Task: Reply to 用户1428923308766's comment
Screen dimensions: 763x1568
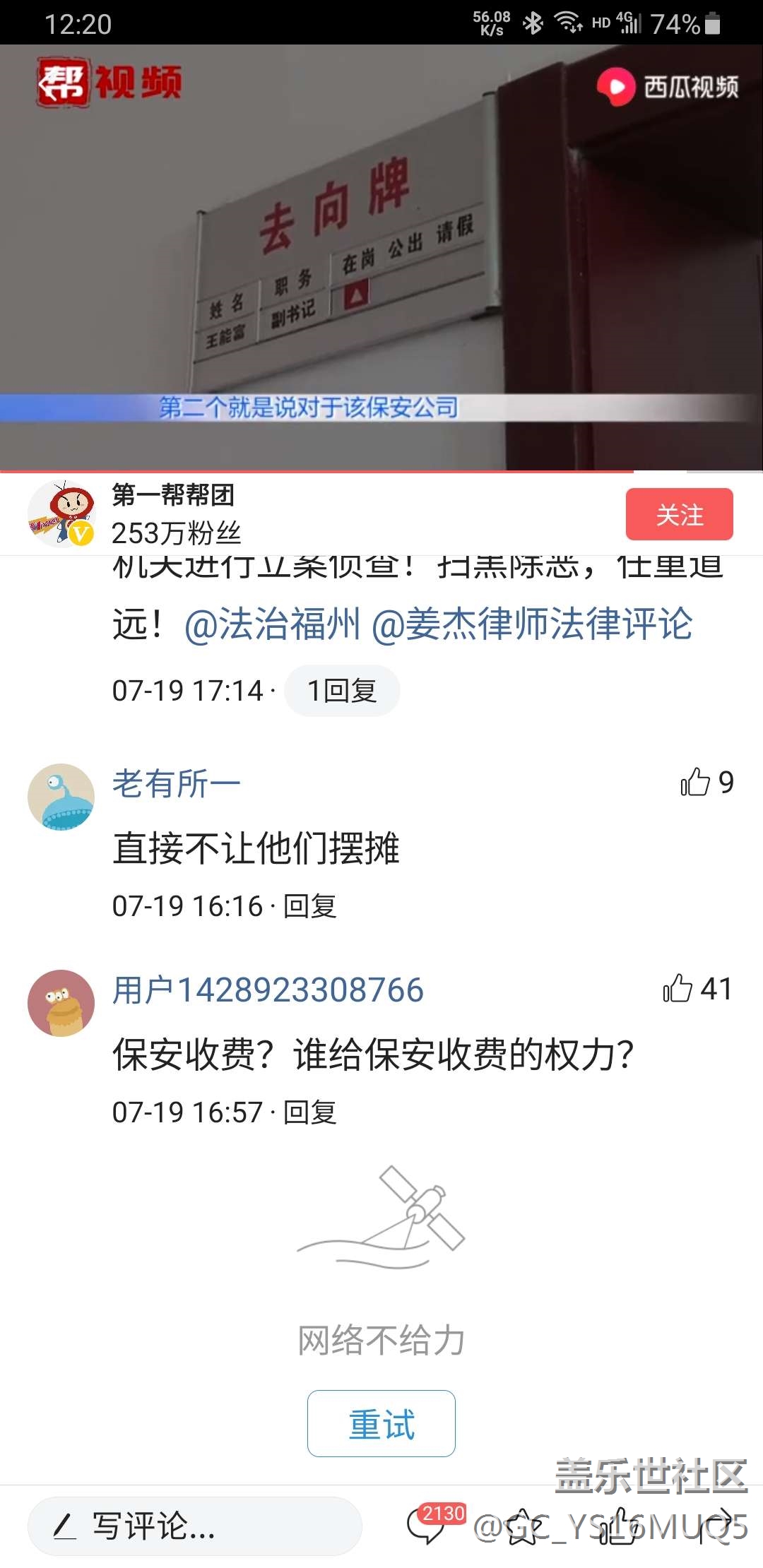Action: pos(310,1112)
